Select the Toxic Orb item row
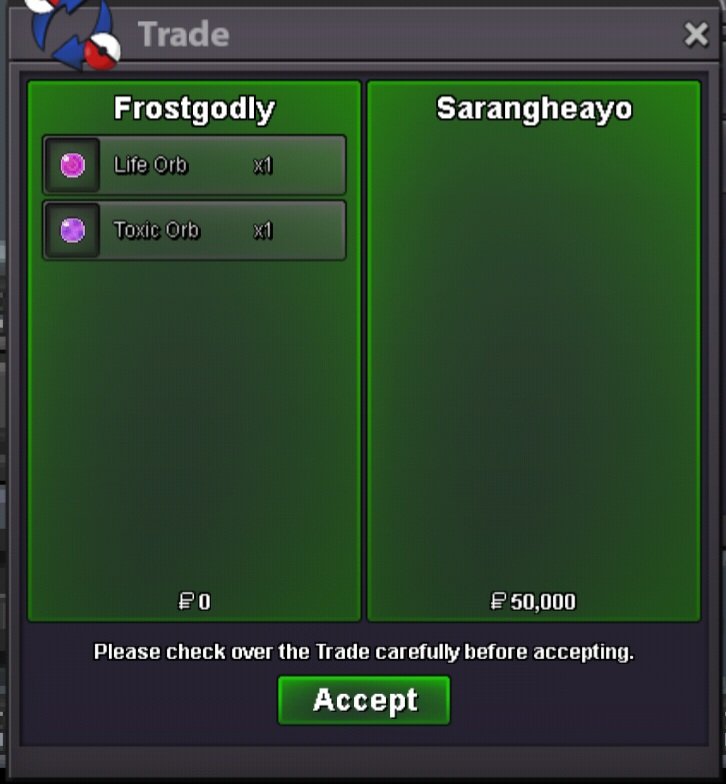Viewport: 726px width, 784px height. tap(194, 231)
